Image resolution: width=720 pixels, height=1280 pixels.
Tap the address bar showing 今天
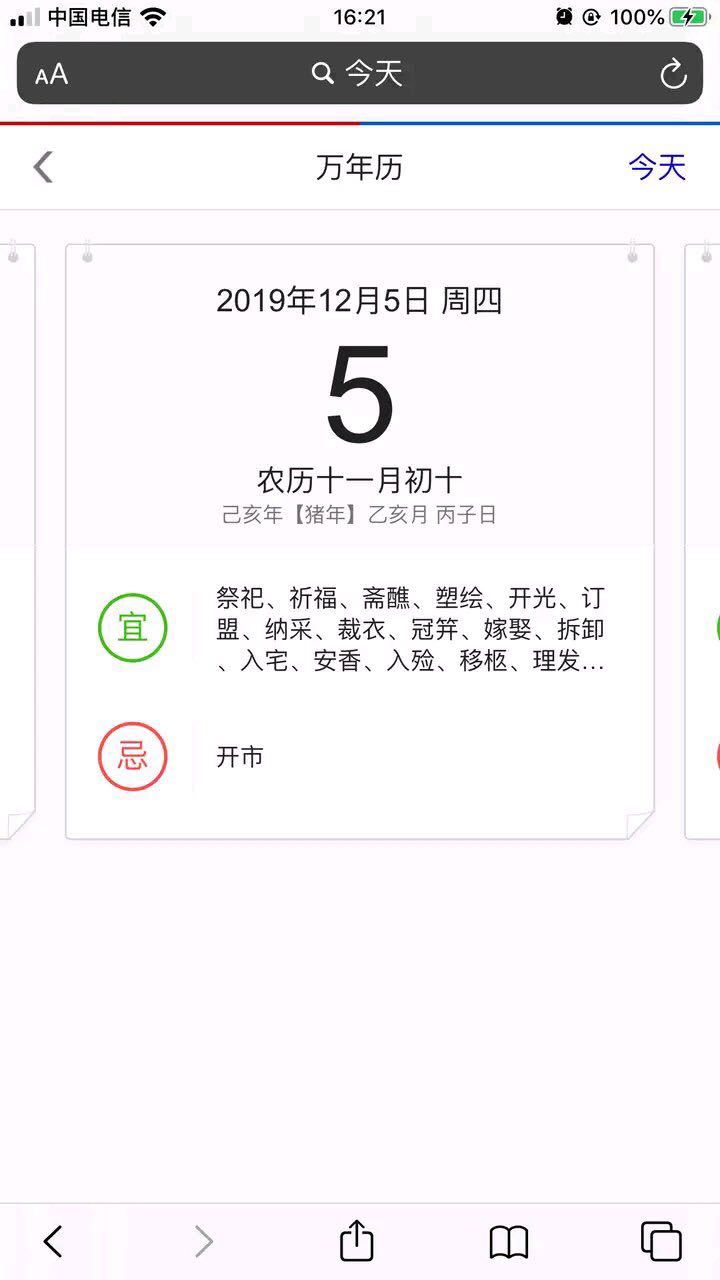pos(360,73)
